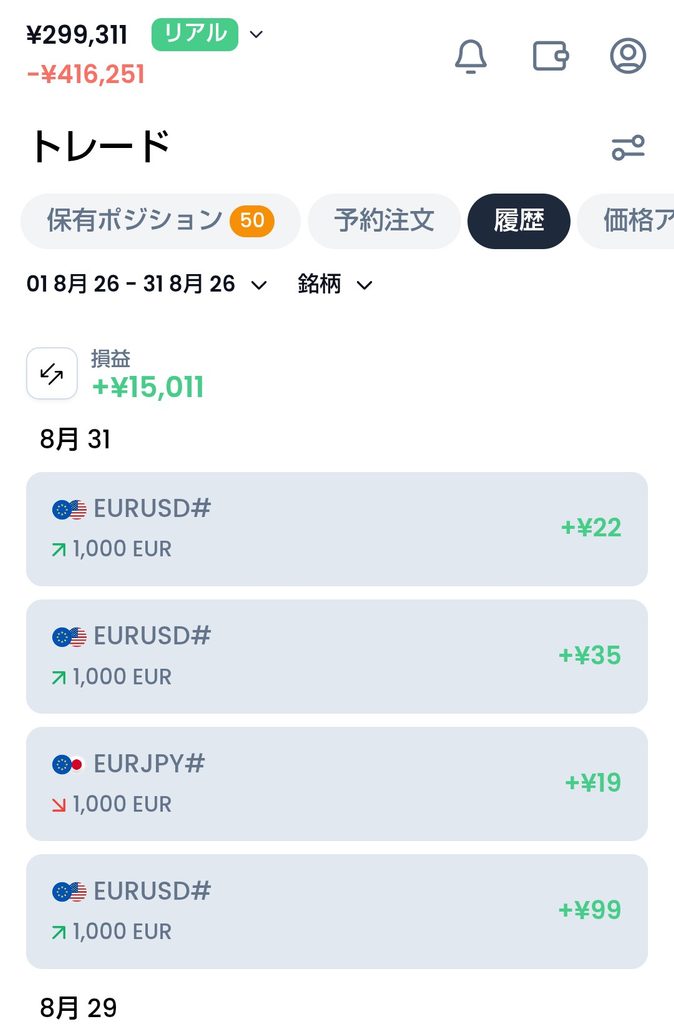Switch to the 予約注文 tab
The width and height of the screenshot is (674, 1024).
click(384, 221)
